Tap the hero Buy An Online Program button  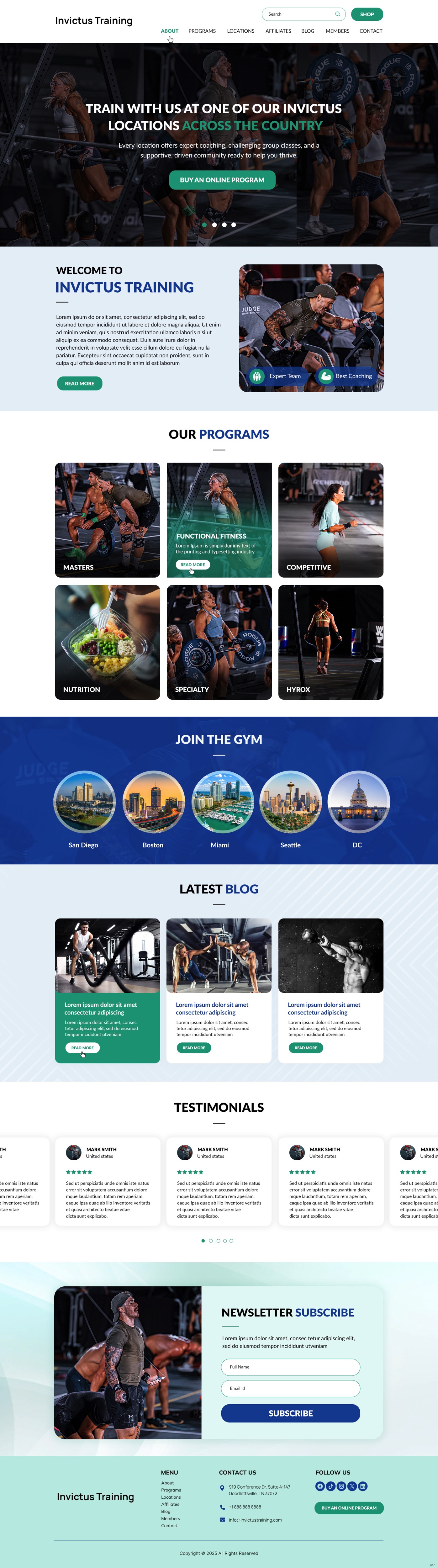coord(222,180)
